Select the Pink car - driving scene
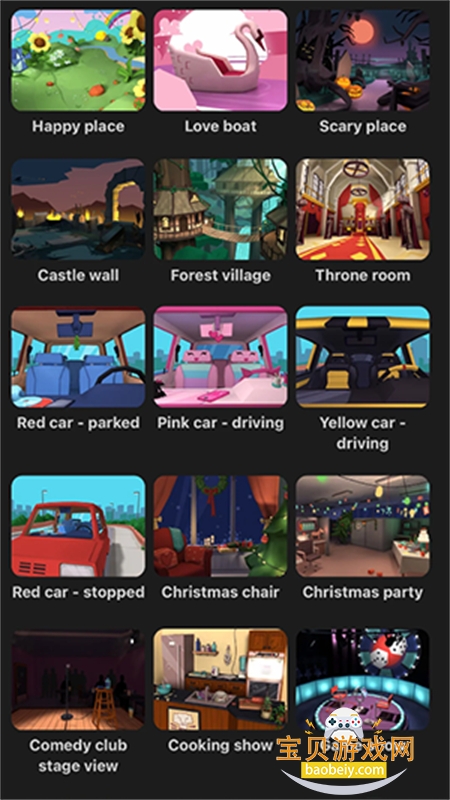This screenshot has height=800, width=450. point(220,357)
